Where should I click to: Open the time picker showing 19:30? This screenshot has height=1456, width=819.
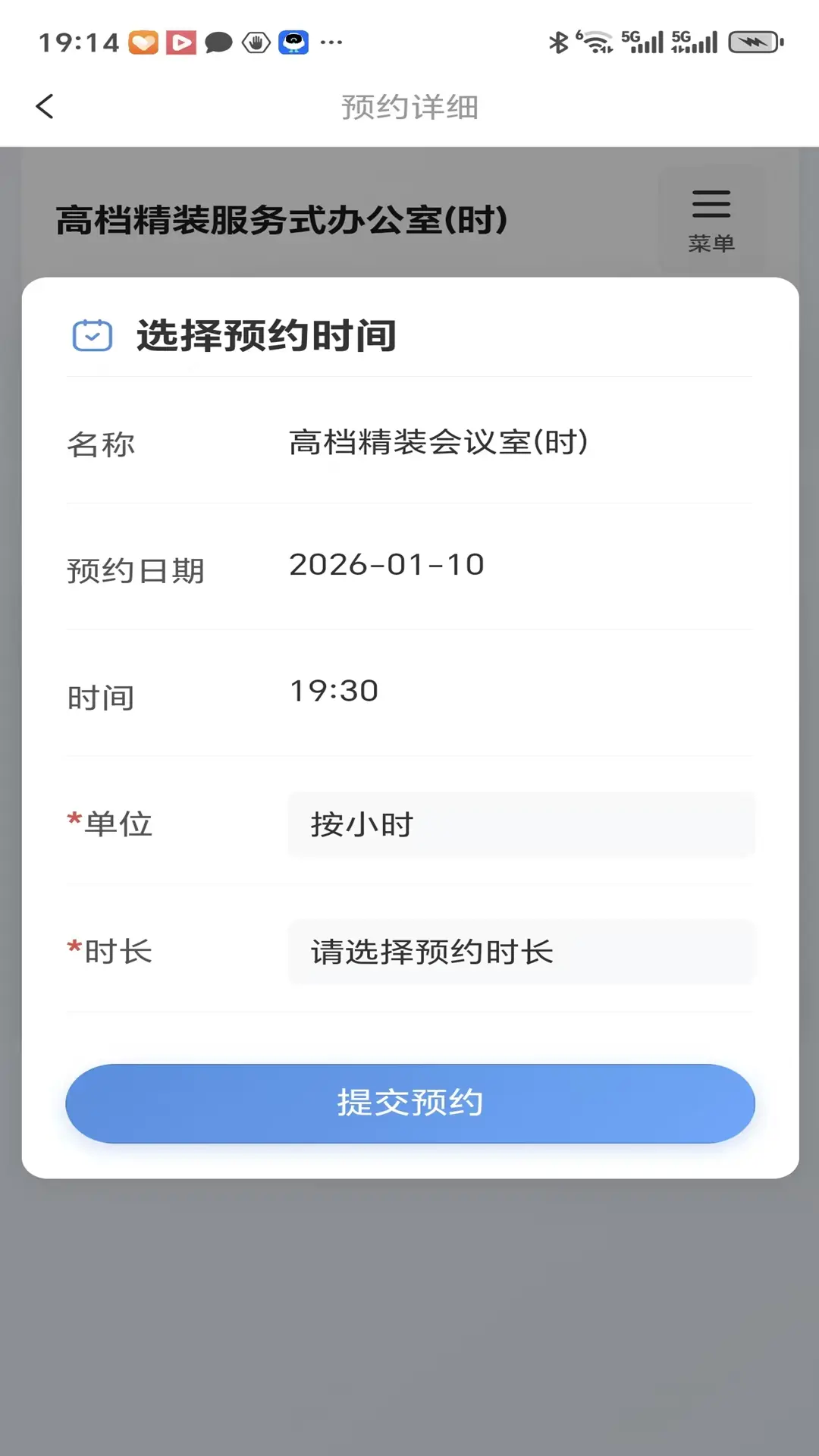pyautogui.click(x=336, y=690)
